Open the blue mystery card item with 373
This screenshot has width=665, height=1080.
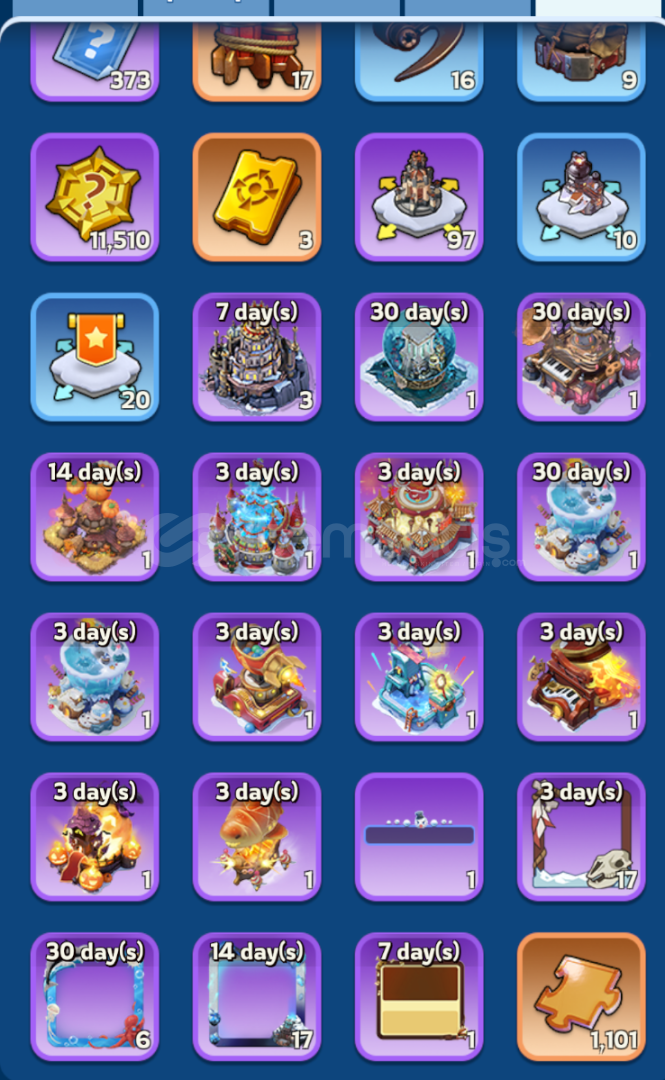click(x=95, y=55)
